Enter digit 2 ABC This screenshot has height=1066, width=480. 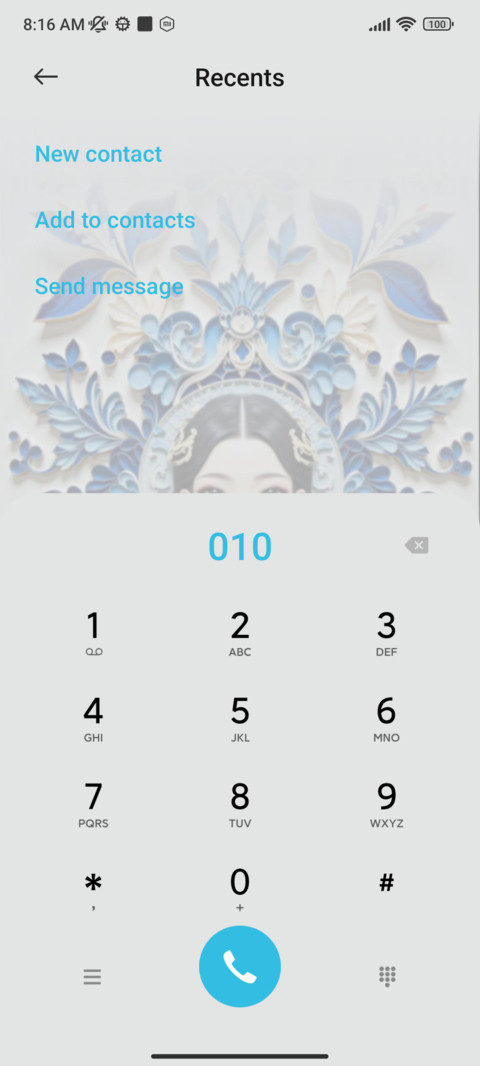pos(240,634)
